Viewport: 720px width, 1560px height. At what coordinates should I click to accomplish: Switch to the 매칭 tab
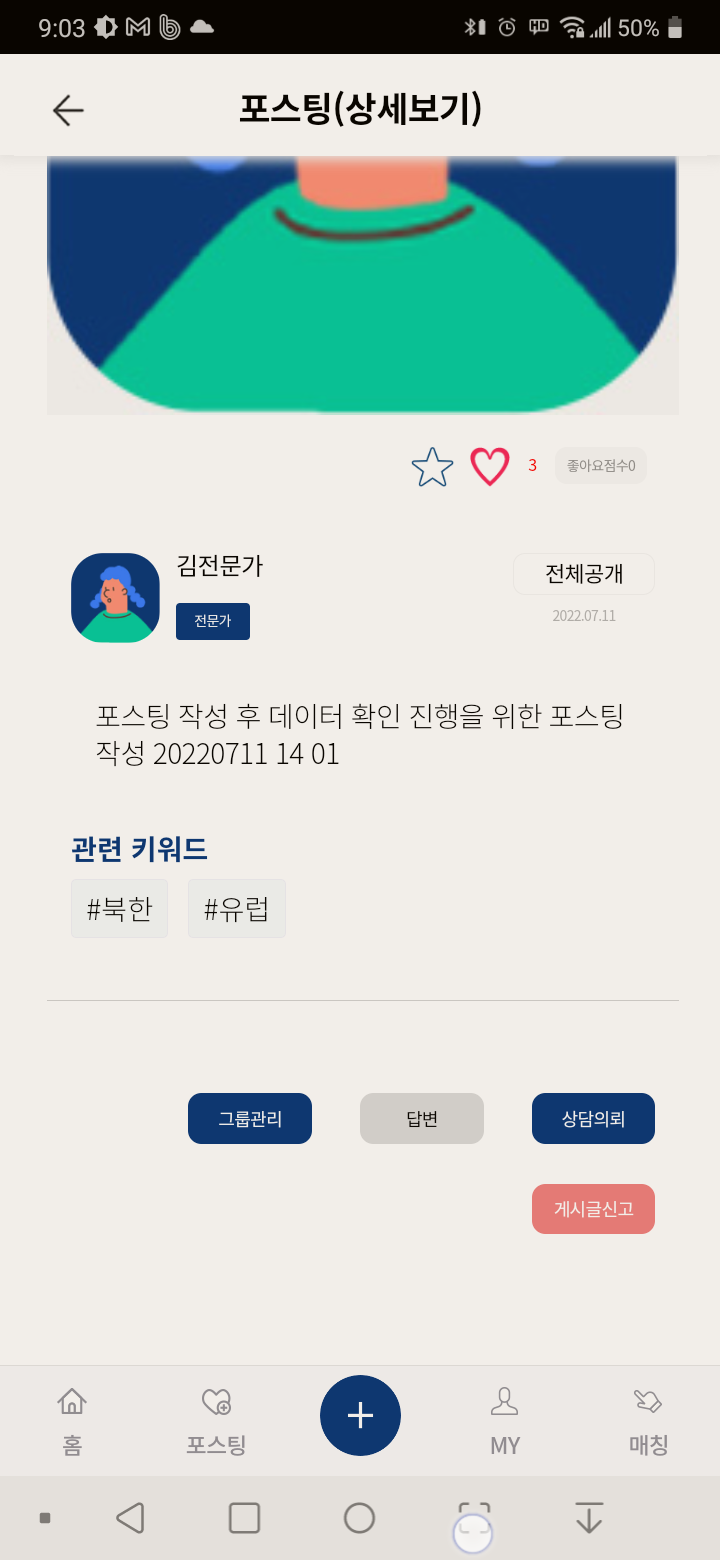click(x=648, y=1420)
